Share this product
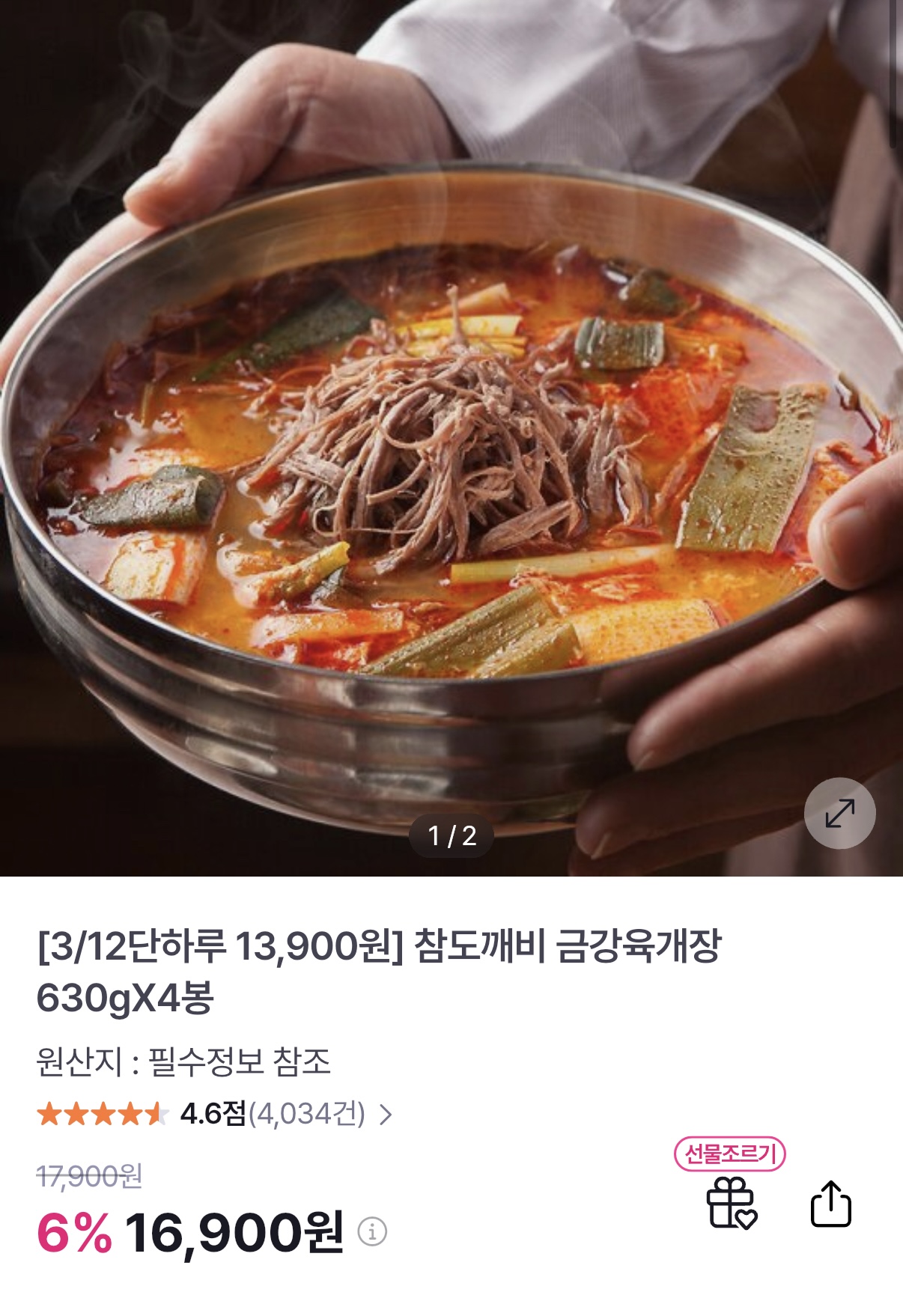 click(831, 1204)
